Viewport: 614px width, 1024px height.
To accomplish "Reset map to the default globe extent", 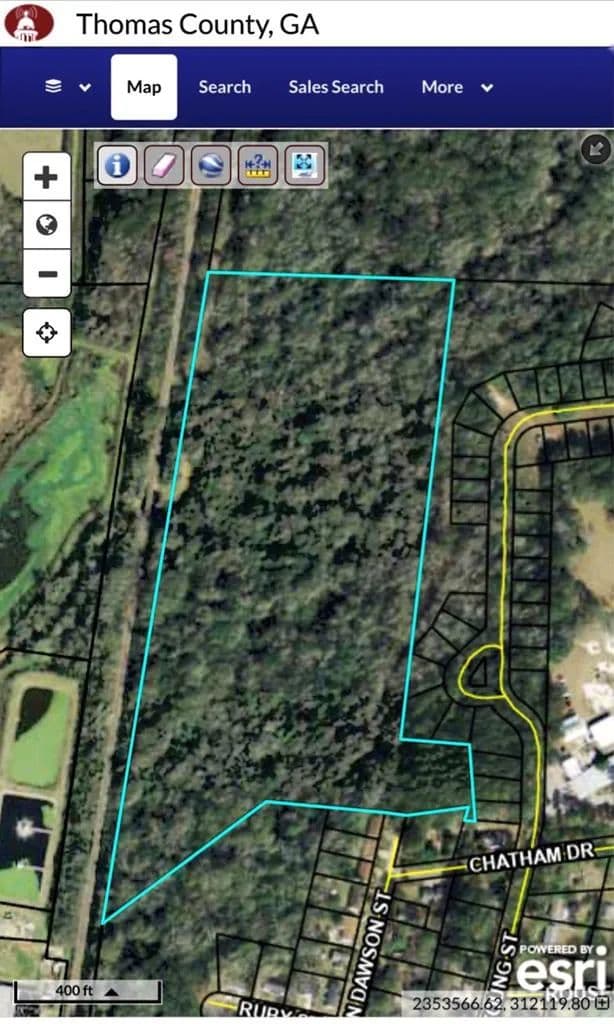I will click(47, 225).
